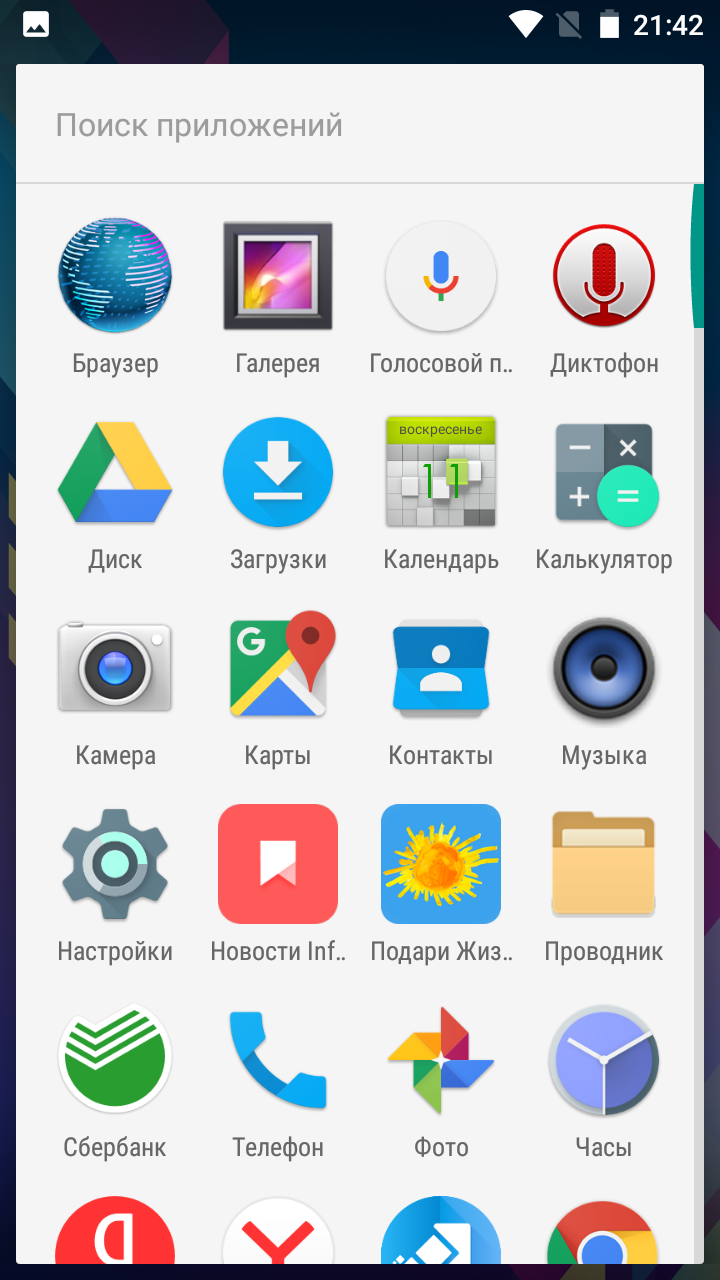The image size is (720, 1280).
Task: Open the Часы clock app
Action: tap(604, 1060)
